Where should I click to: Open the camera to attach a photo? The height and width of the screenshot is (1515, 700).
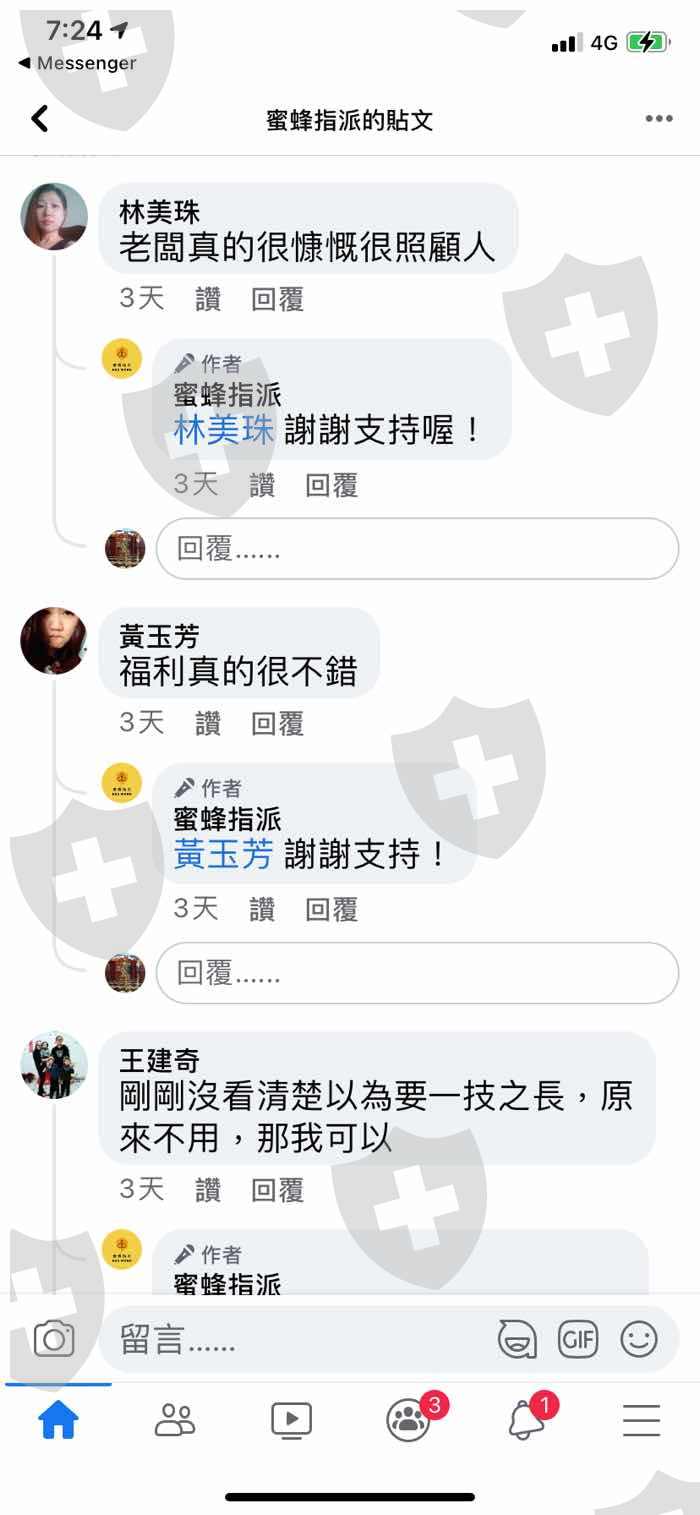[x=54, y=1339]
